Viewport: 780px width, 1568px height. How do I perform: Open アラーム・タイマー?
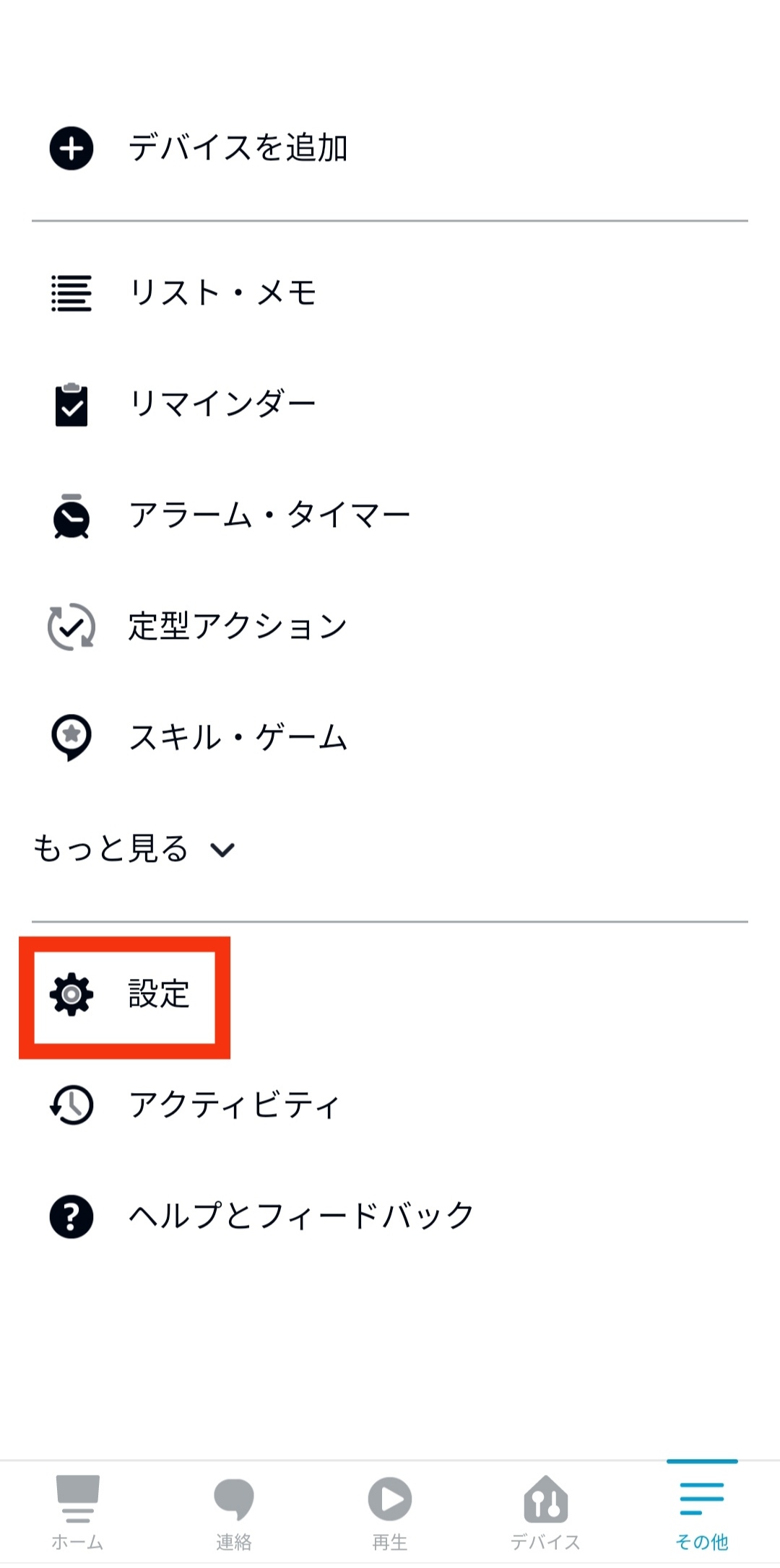point(269,516)
